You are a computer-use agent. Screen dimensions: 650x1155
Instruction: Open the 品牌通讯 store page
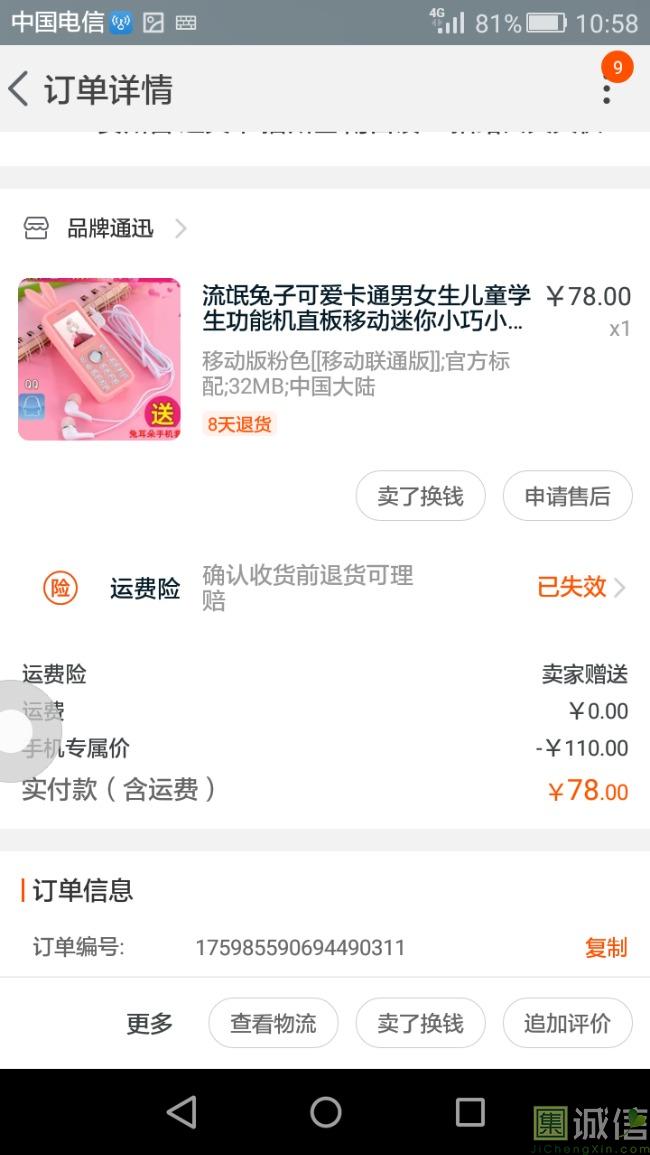tap(110, 229)
